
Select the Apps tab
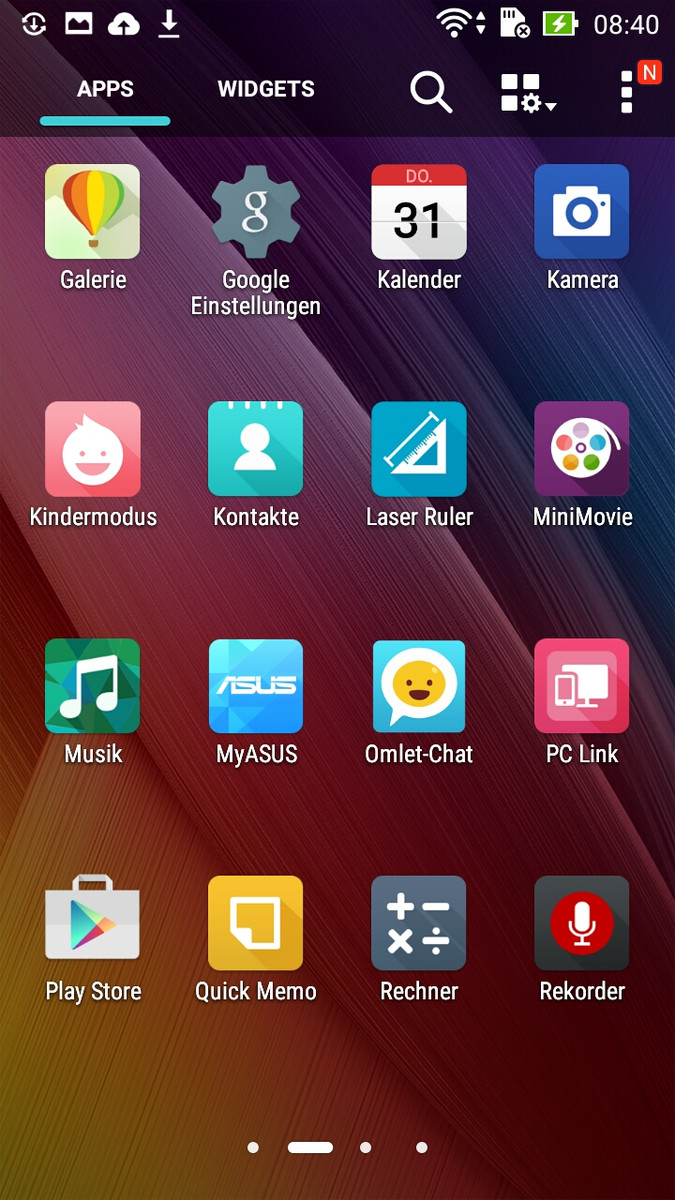coord(105,89)
